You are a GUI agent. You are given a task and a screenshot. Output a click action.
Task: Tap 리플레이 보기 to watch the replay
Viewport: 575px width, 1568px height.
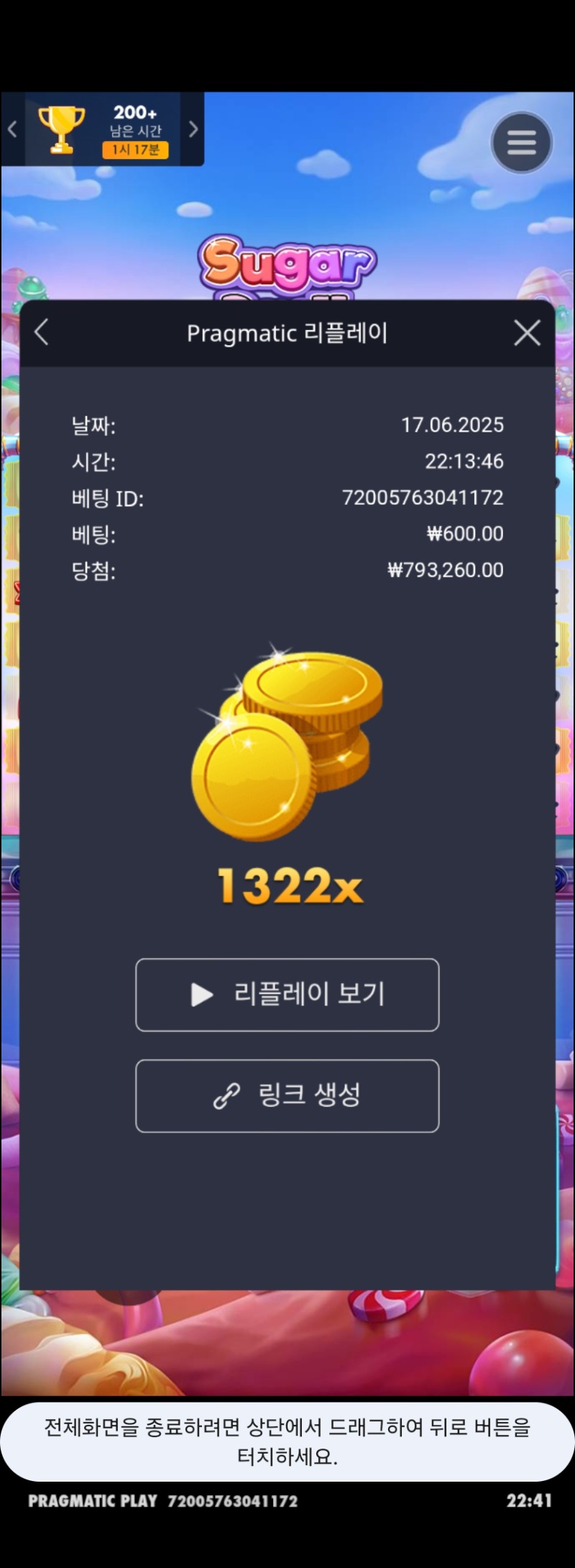coord(287,994)
